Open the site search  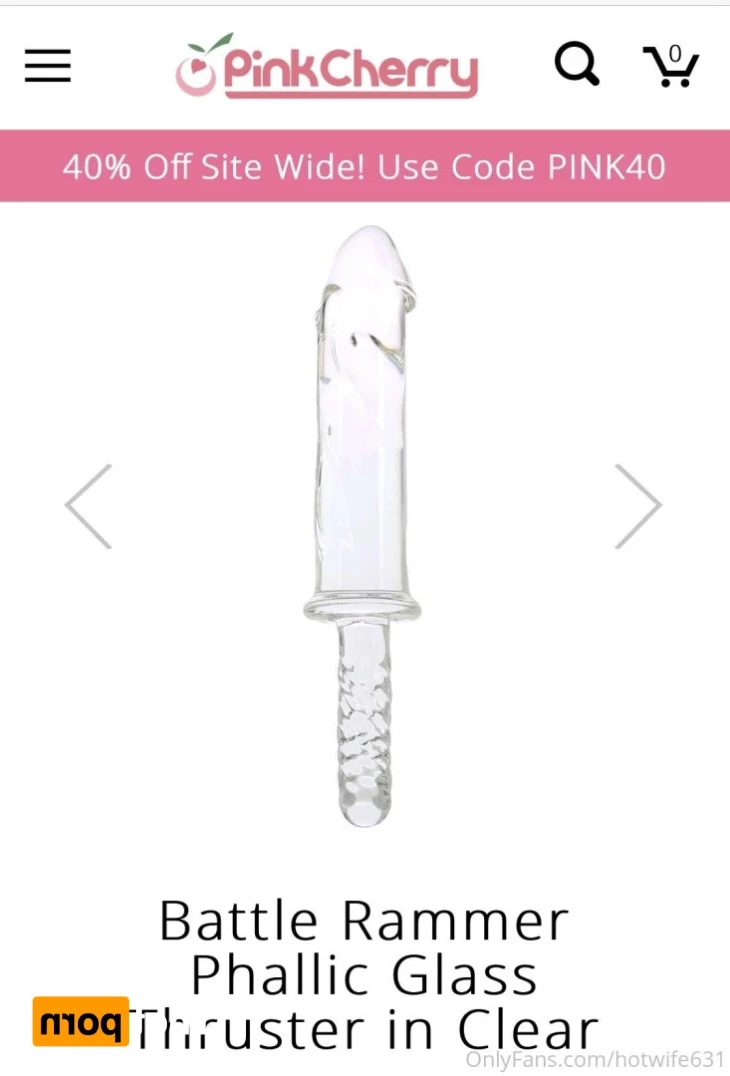coord(577,65)
